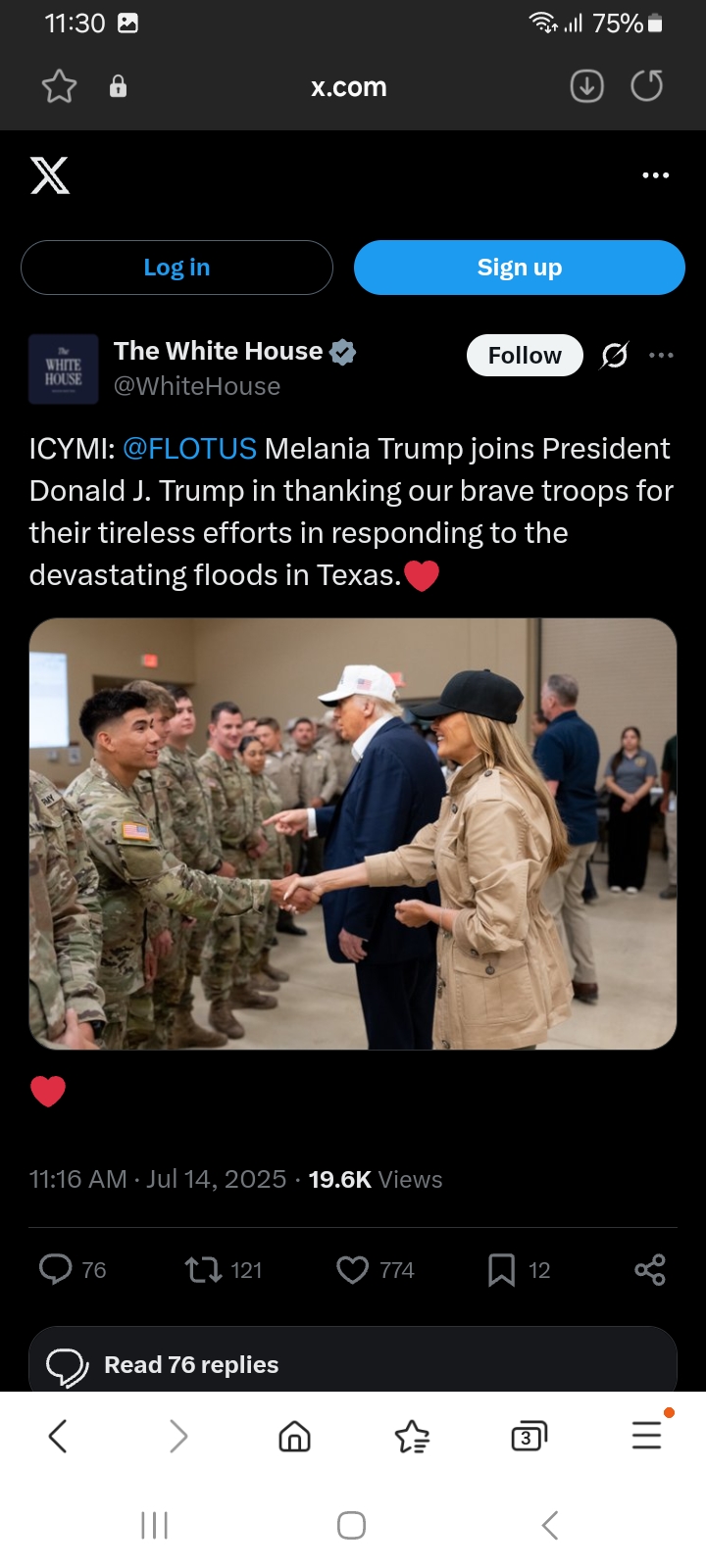Open the top three-dot menu beside the X logo
The image size is (706, 1568).
[655, 175]
